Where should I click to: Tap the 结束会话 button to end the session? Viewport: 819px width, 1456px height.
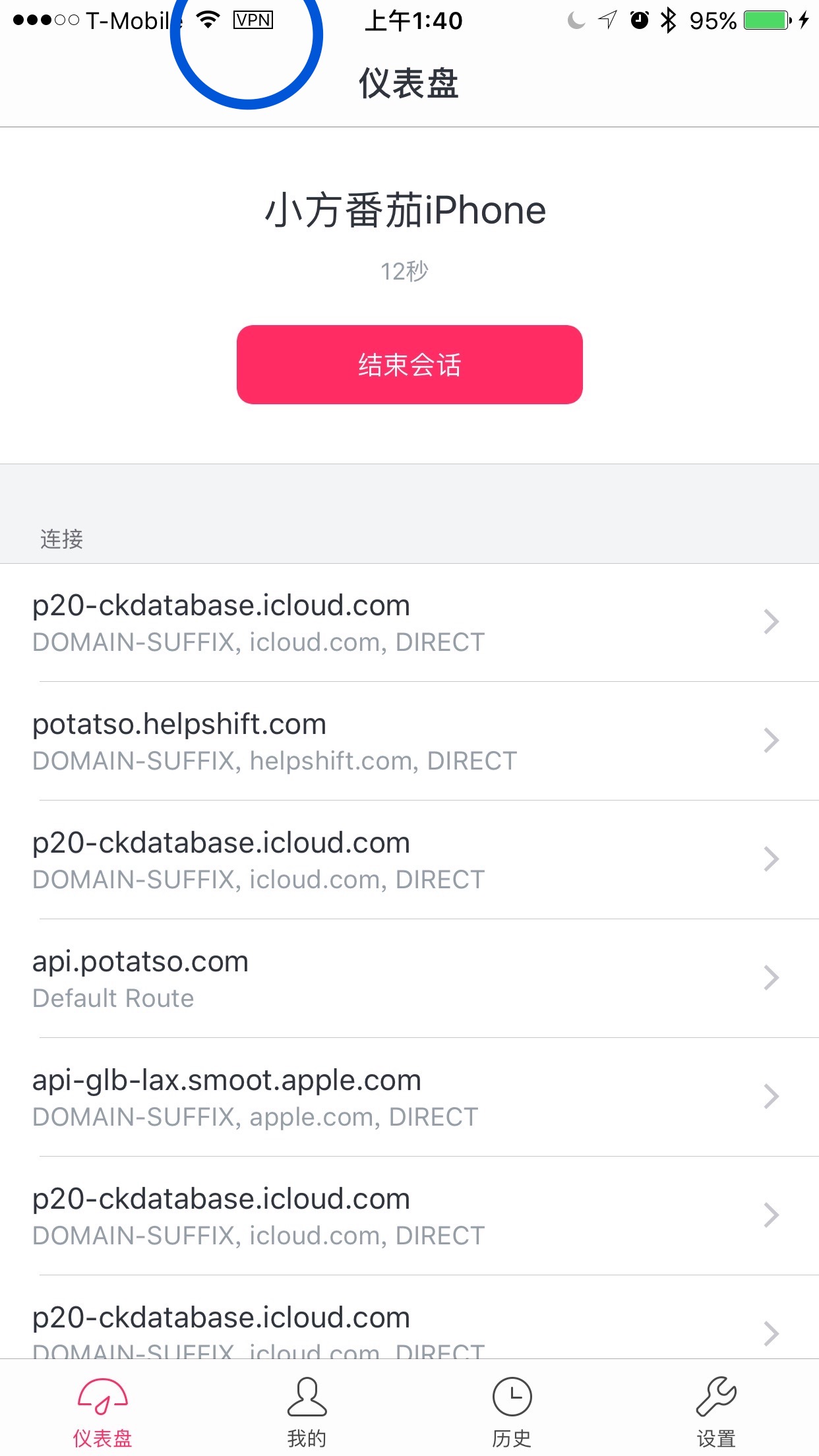(409, 364)
